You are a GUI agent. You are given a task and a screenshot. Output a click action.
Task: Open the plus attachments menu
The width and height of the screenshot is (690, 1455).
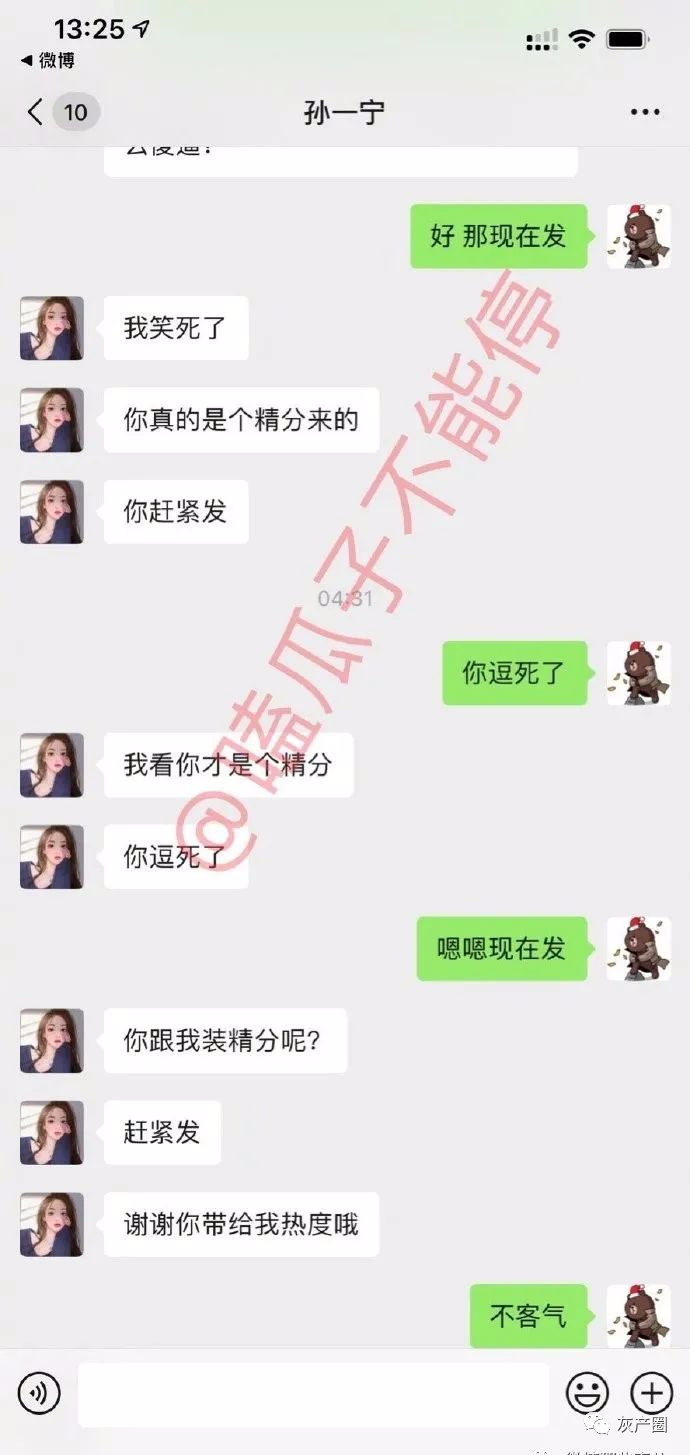651,1392
